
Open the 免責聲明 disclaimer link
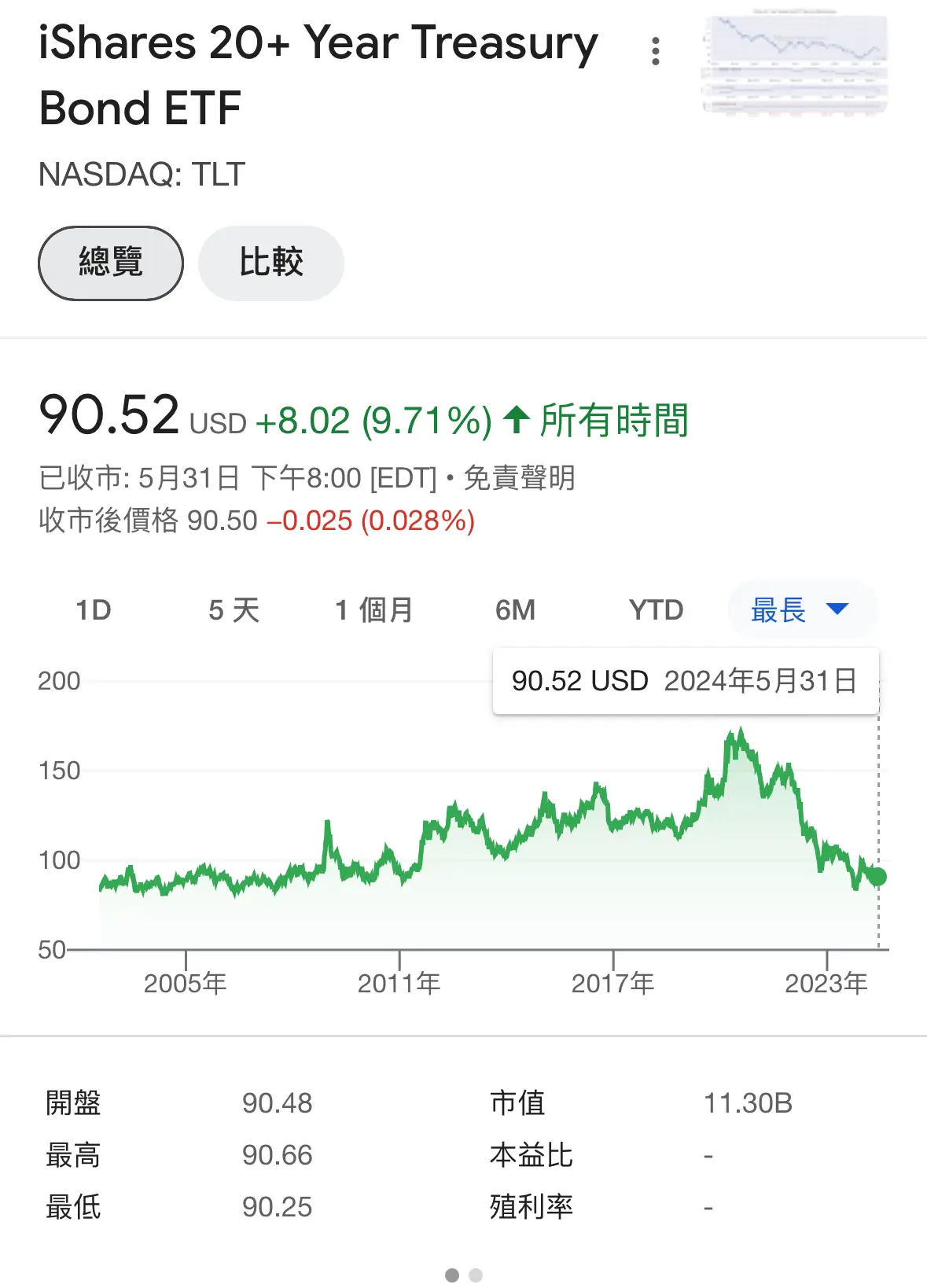[x=519, y=477]
